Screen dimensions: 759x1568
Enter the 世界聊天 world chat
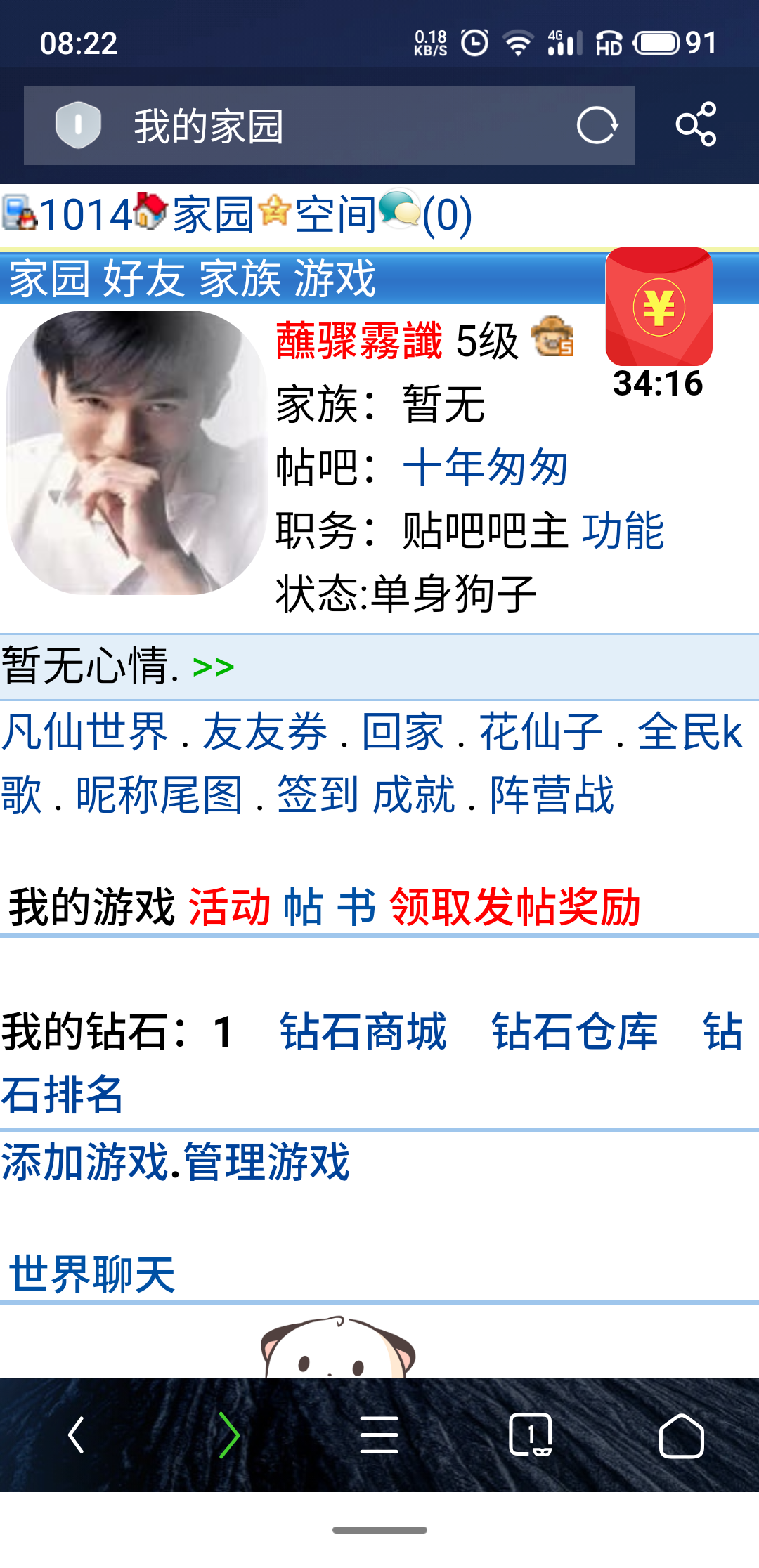point(92,1274)
